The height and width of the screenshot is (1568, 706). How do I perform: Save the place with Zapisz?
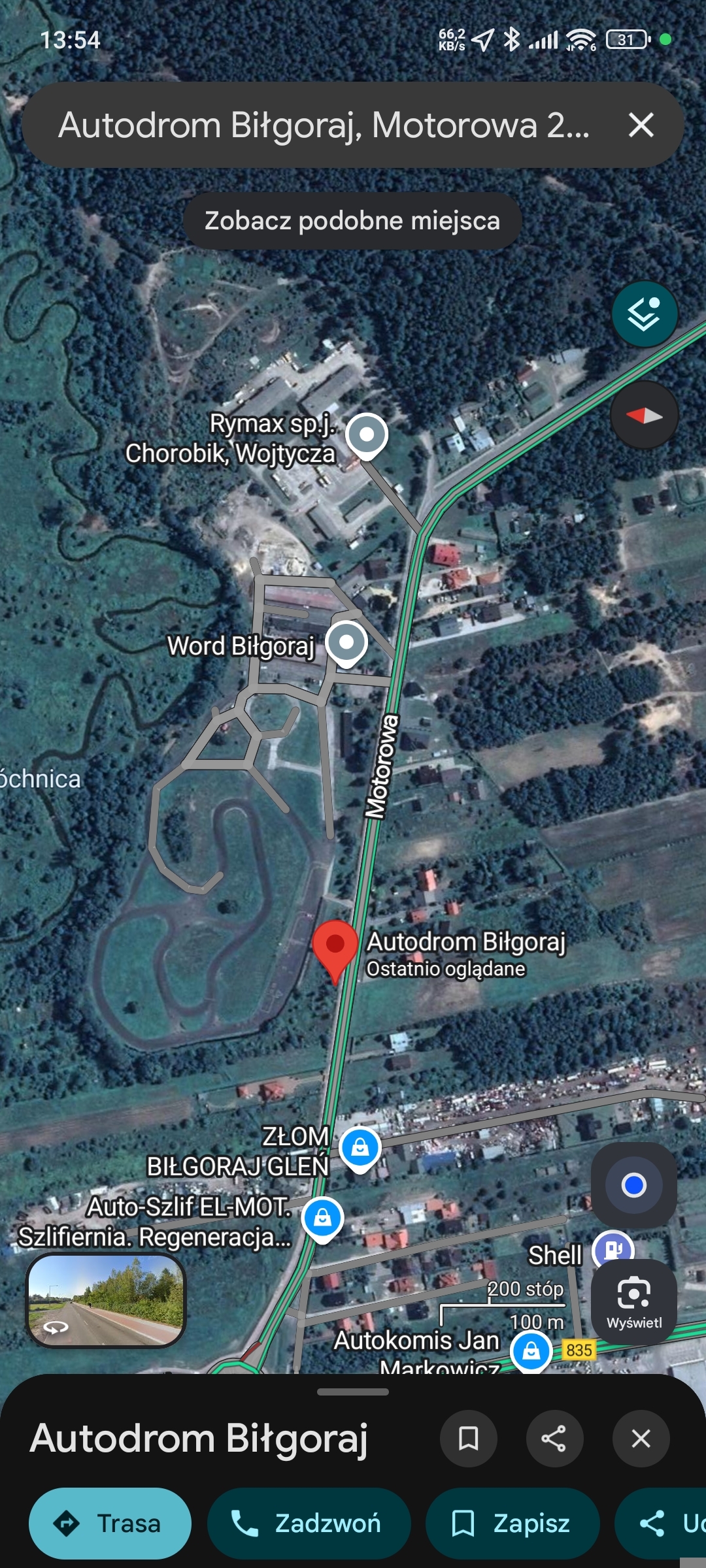pyautogui.click(x=513, y=1524)
